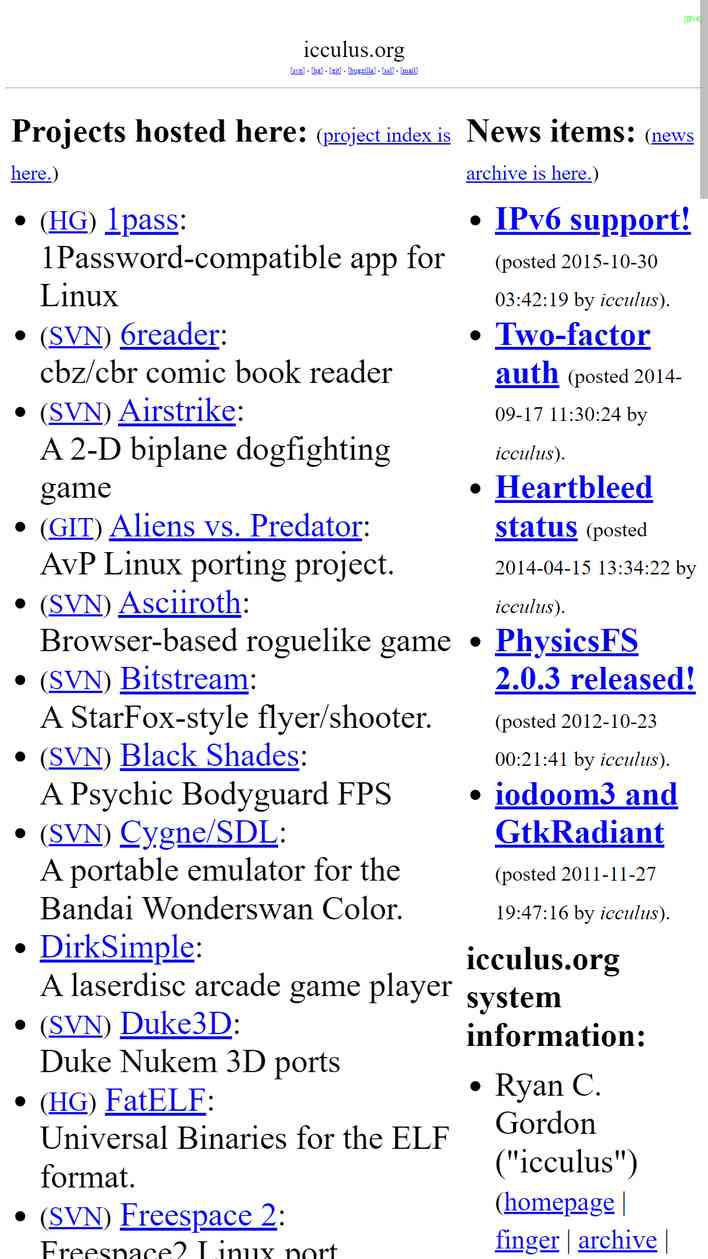Open the Black Shades project link
This screenshot has width=708, height=1259.
tap(210, 756)
